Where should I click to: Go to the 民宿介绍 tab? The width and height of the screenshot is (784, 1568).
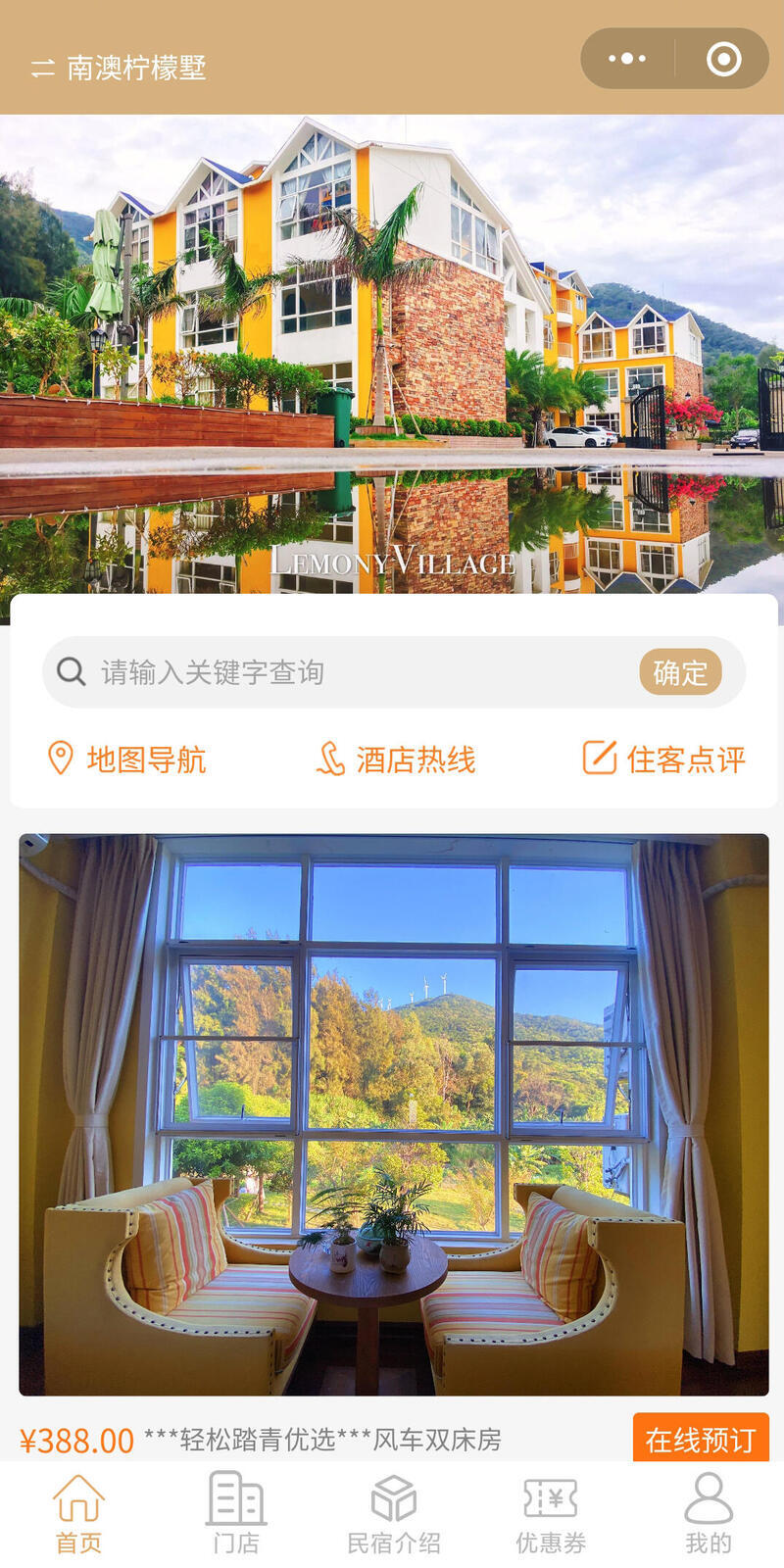click(393, 1514)
